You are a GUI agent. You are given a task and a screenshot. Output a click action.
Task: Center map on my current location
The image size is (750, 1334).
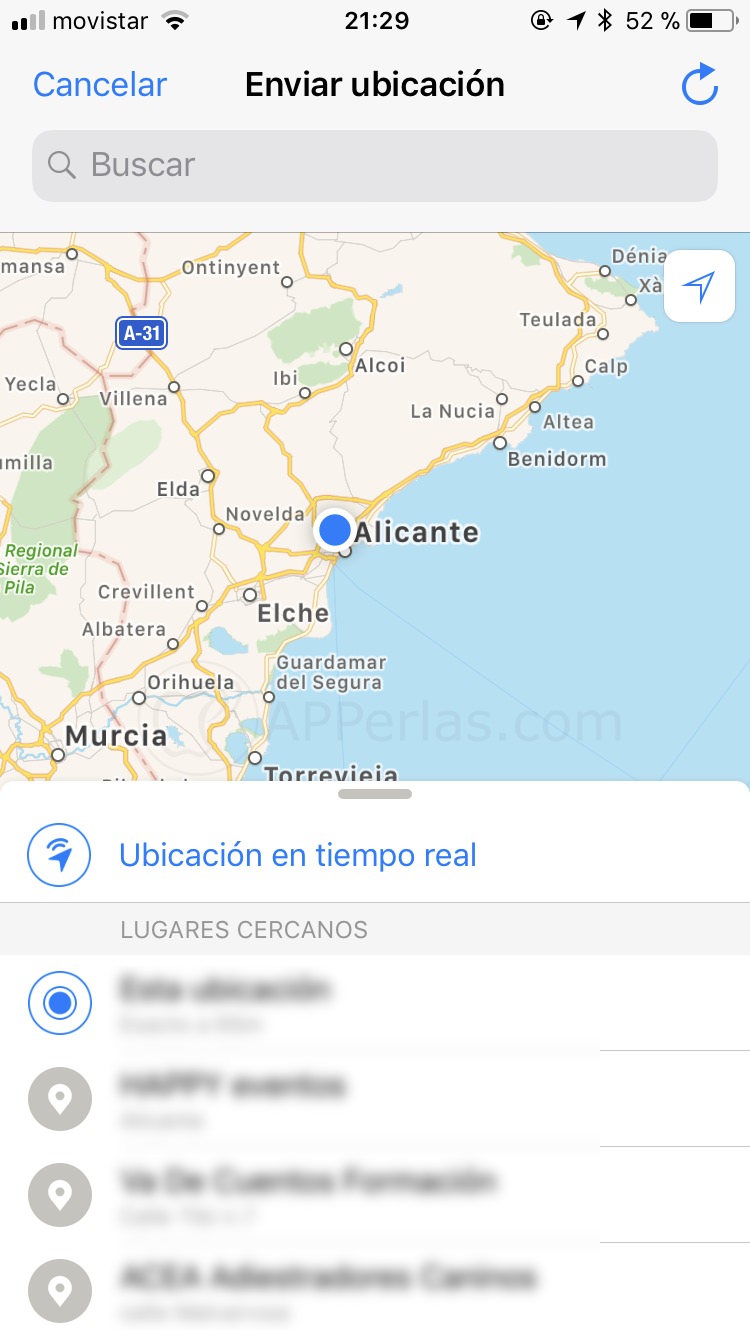click(x=700, y=286)
